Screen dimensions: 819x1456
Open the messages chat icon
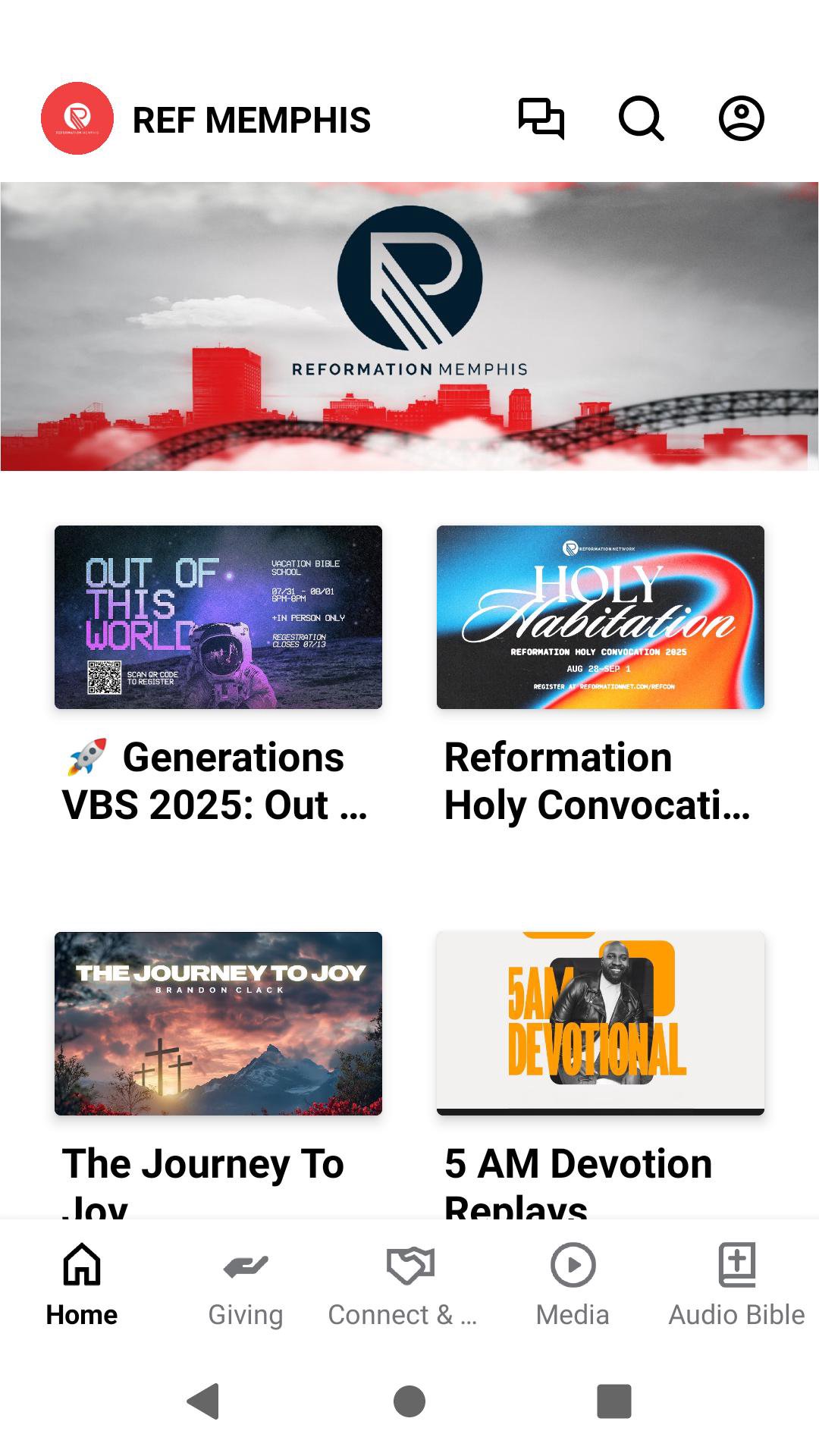pos(541,119)
